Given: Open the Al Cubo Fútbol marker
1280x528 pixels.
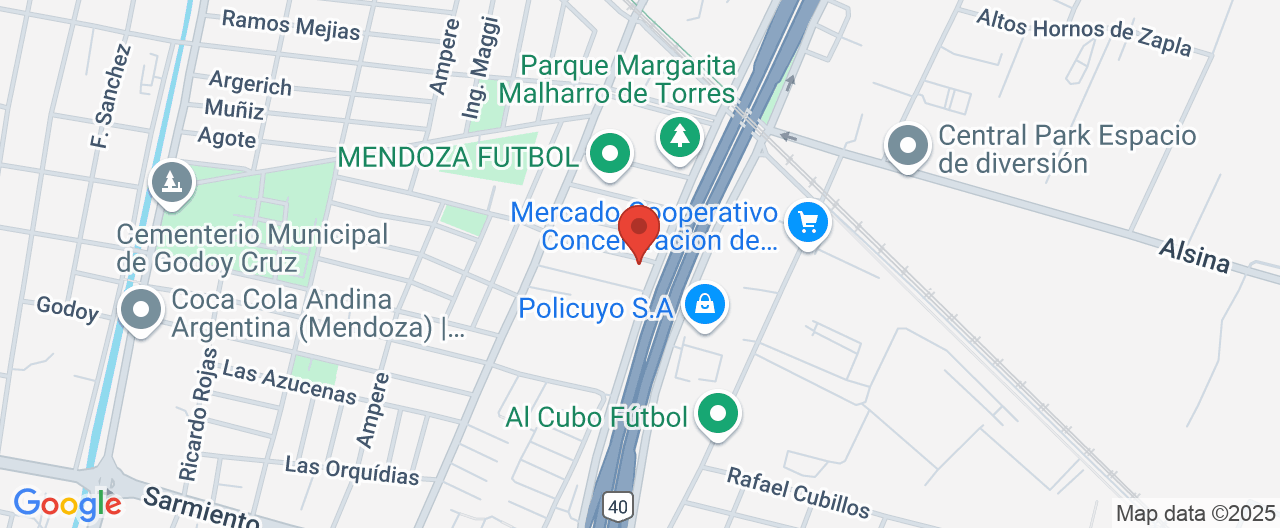Looking at the screenshot, I should coord(717,413).
